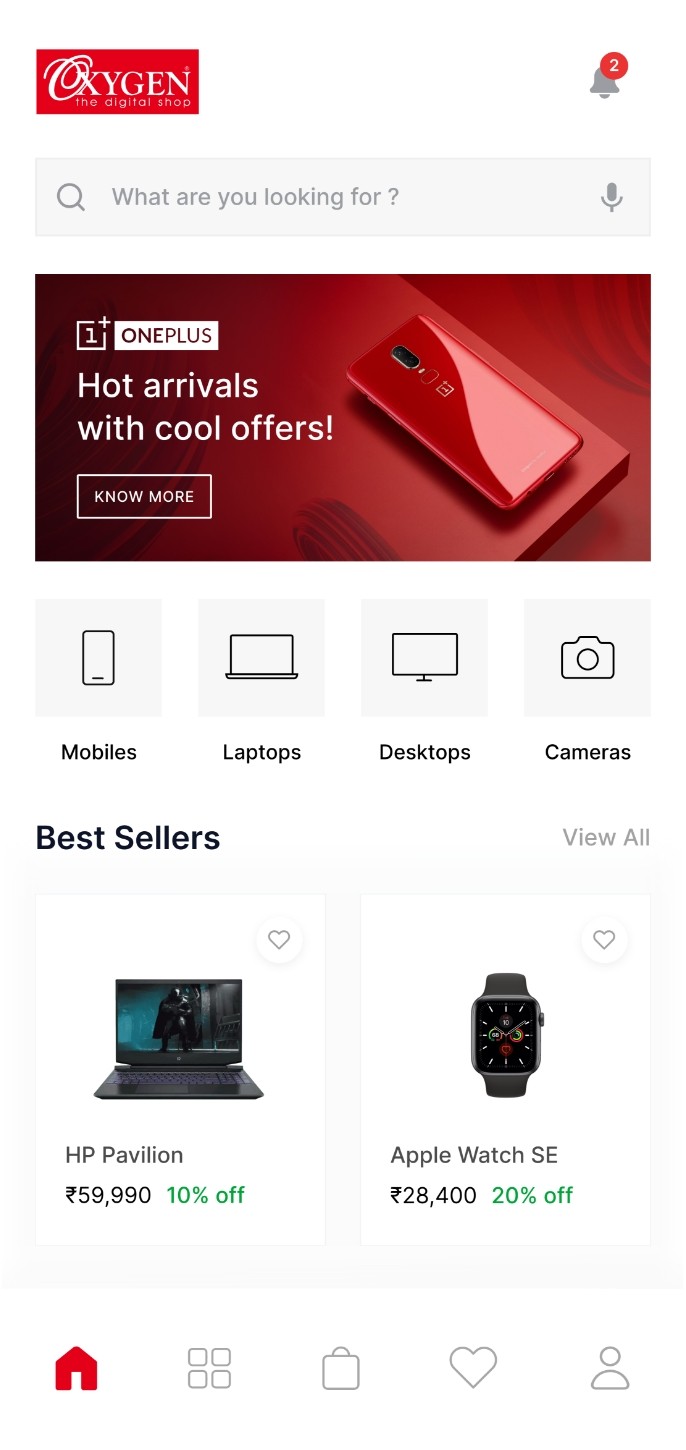
Task: Start voice search with the microphone
Action: click(612, 197)
